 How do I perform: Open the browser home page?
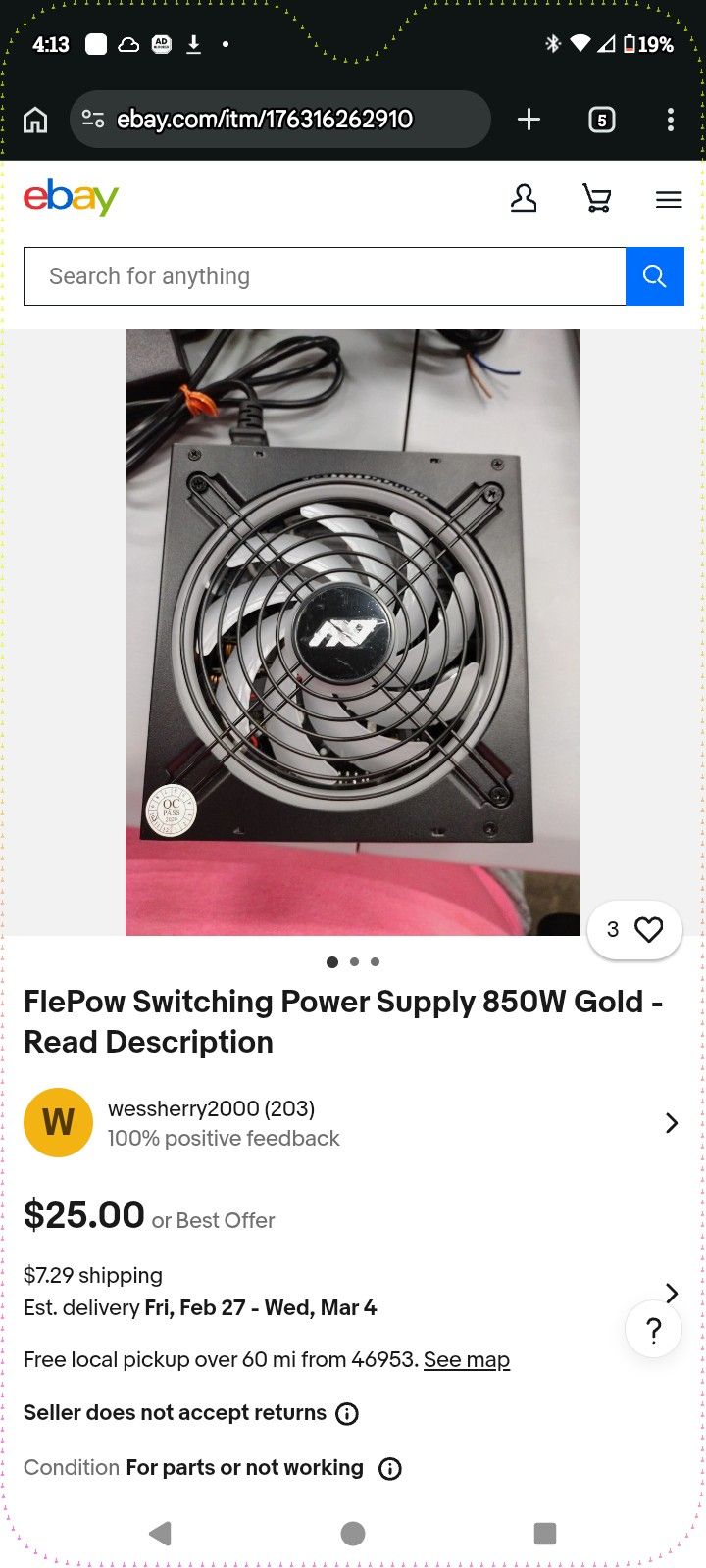35,120
